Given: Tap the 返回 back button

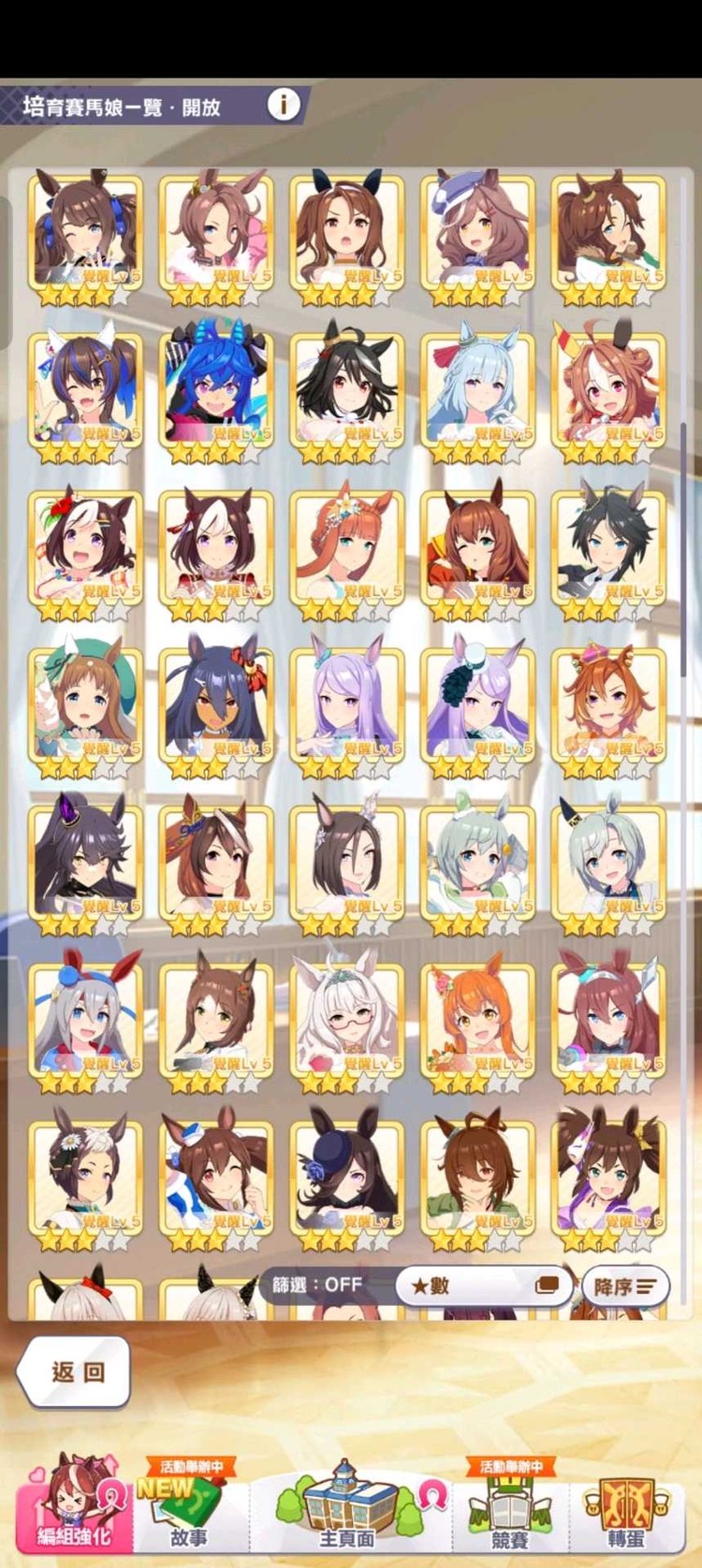Looking at the screenshot, I should tap(75, 1372).
